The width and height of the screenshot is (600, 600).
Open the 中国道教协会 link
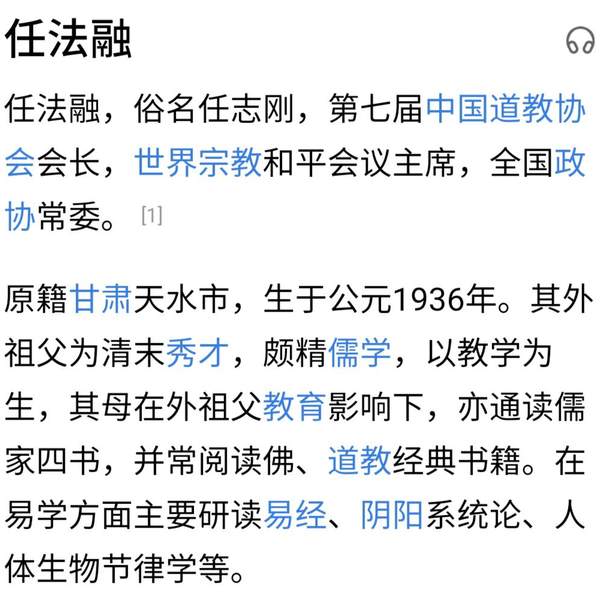tap(505, 108)
